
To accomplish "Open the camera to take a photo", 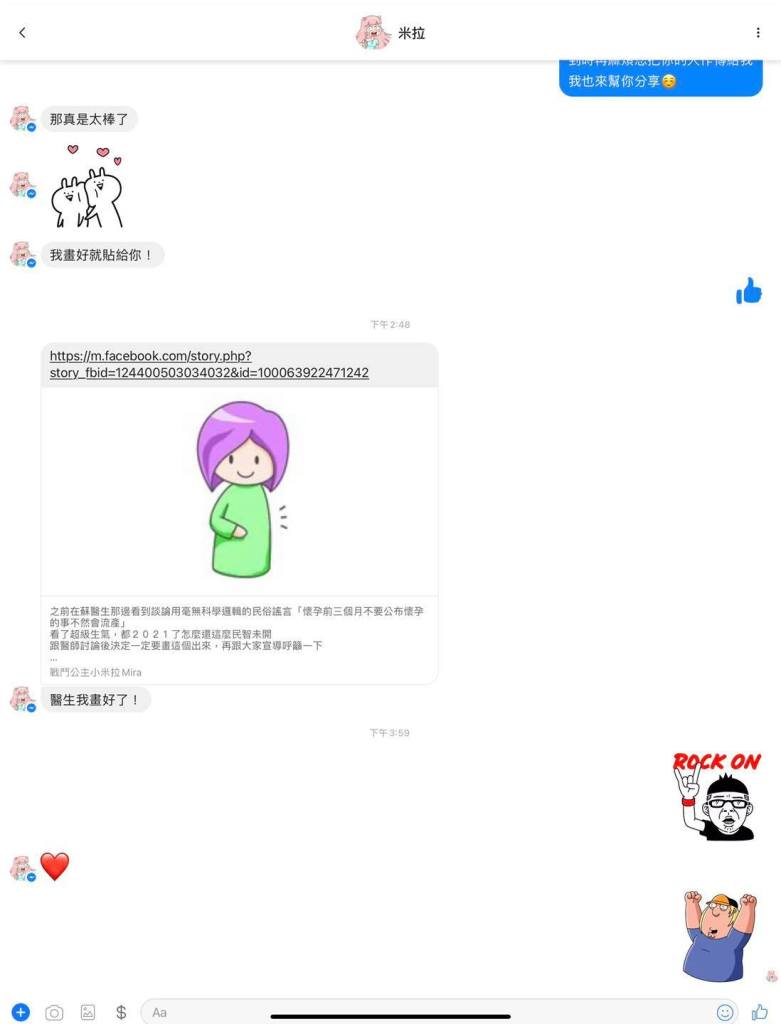I will click(x=54, y=1012).
